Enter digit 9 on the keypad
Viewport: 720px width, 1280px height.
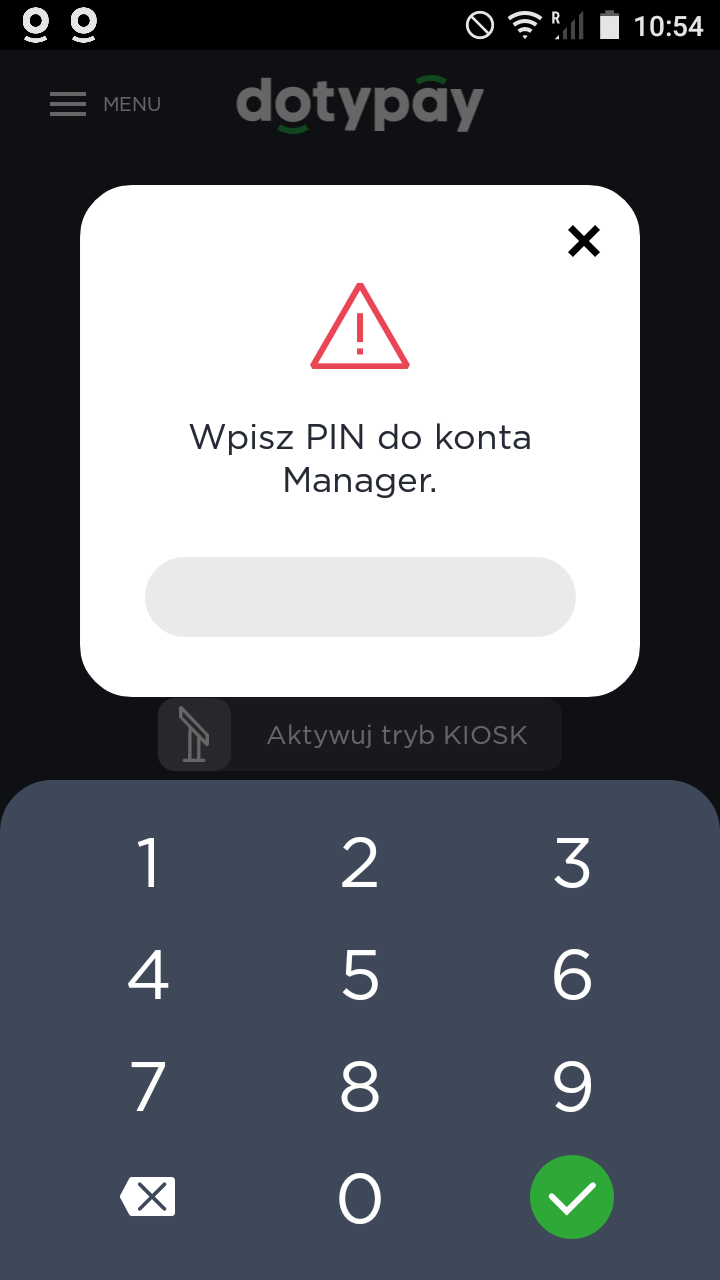572,1087
